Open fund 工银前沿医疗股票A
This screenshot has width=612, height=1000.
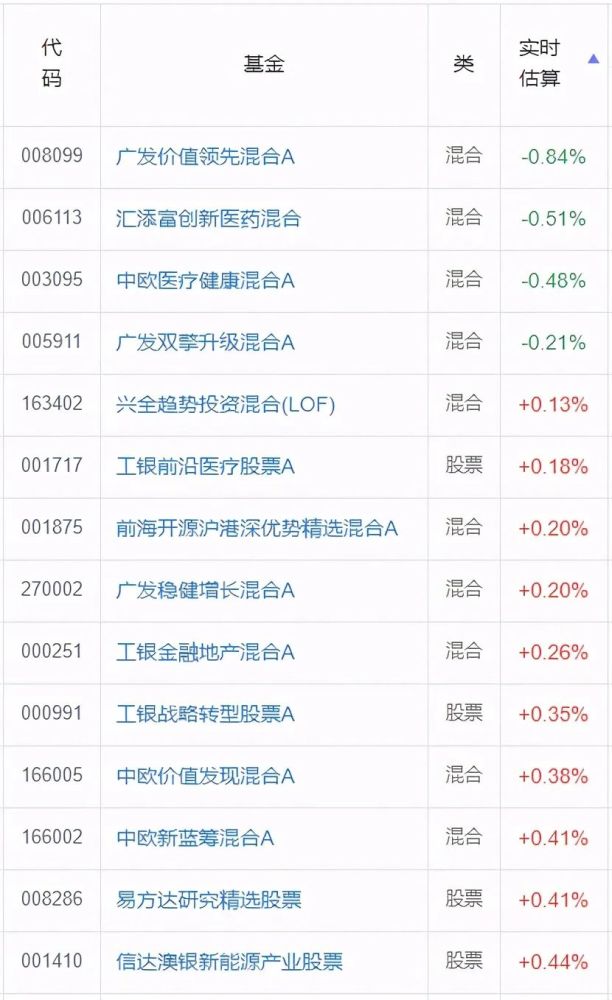205,466
